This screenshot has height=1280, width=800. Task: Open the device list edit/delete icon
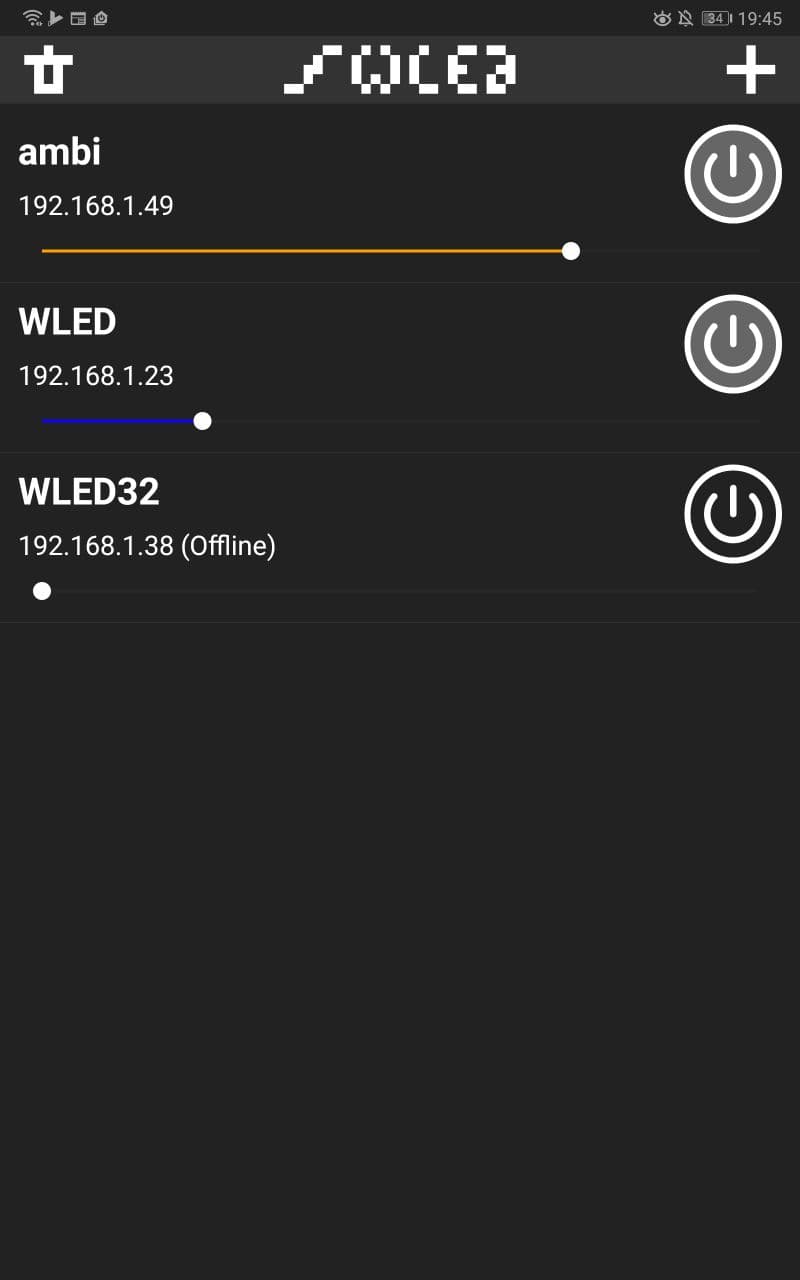tap(48, 70)
